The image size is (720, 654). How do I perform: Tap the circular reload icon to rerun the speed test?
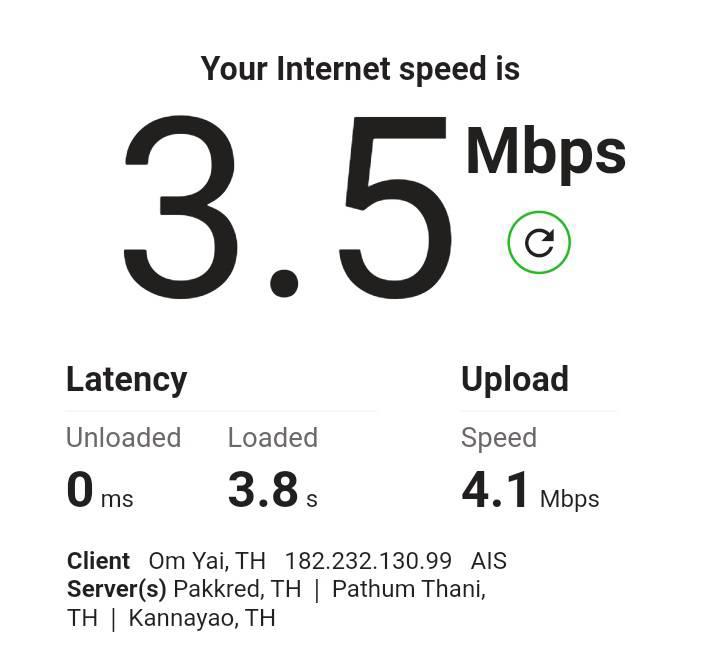coord(539,242)
